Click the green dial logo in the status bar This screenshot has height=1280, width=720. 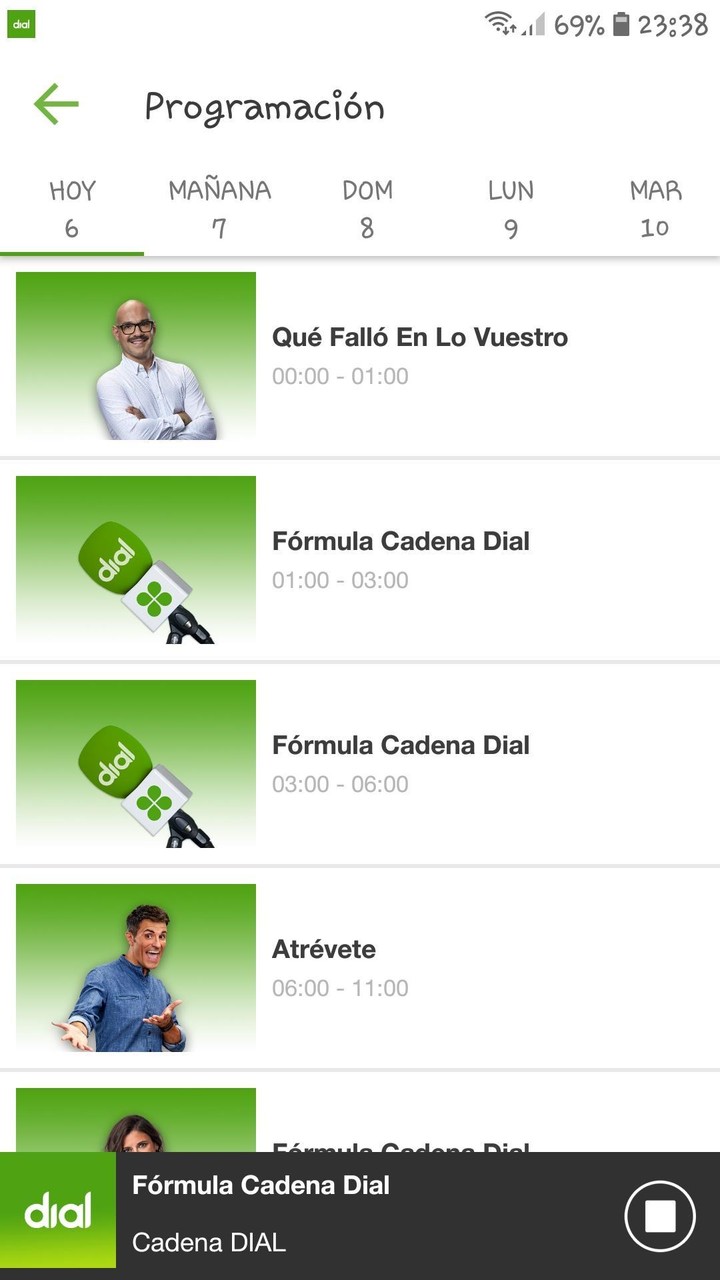pyautogui.click(x=21, y=22)
